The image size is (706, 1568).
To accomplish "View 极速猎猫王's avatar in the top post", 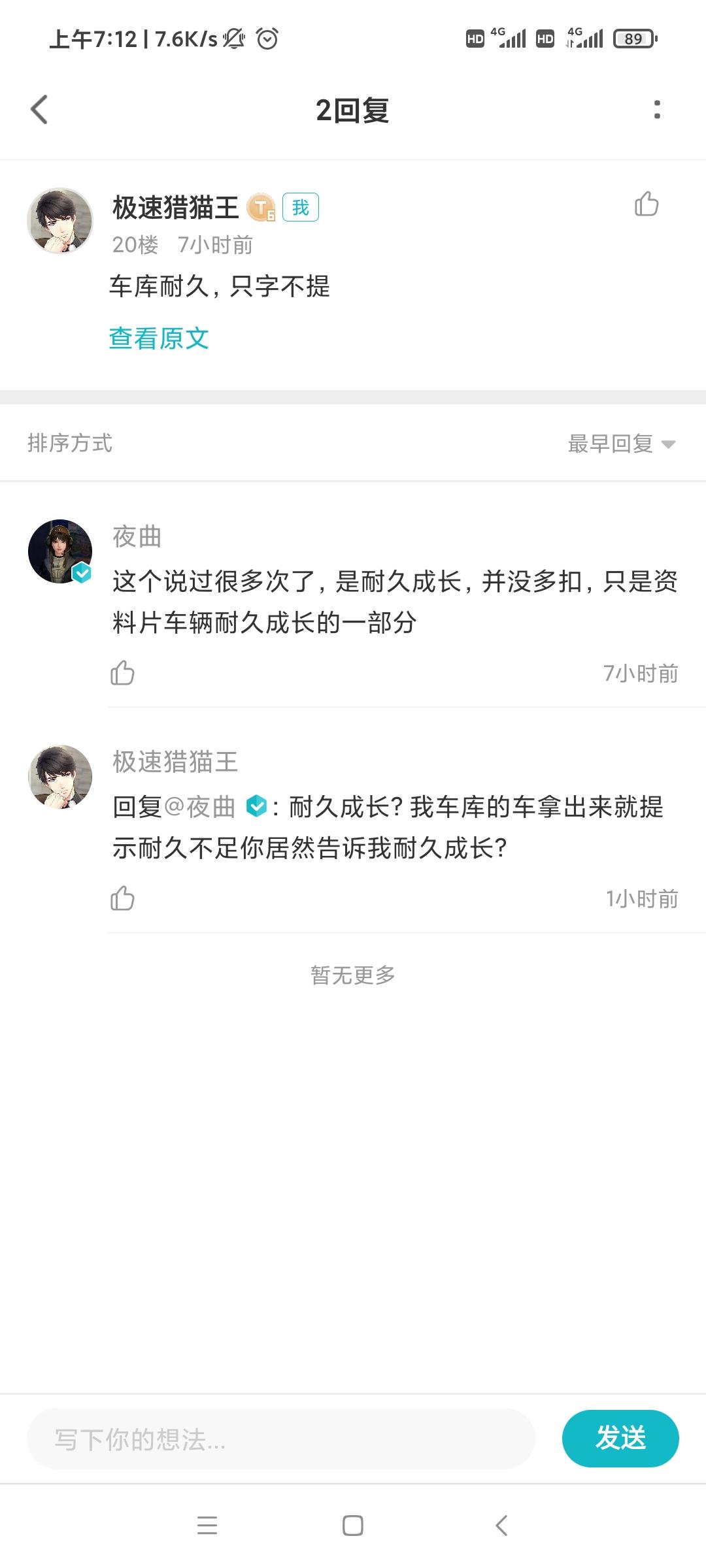I will (60, 221).
